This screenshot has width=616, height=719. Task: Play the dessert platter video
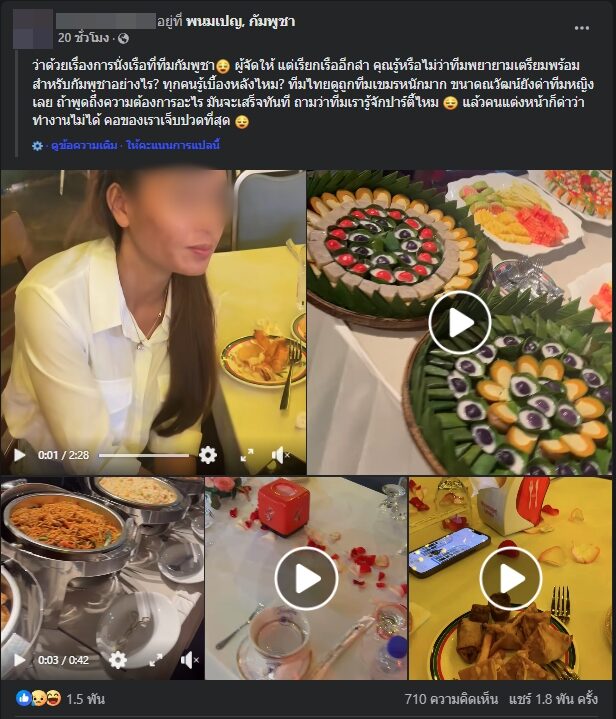click(459, 322)
